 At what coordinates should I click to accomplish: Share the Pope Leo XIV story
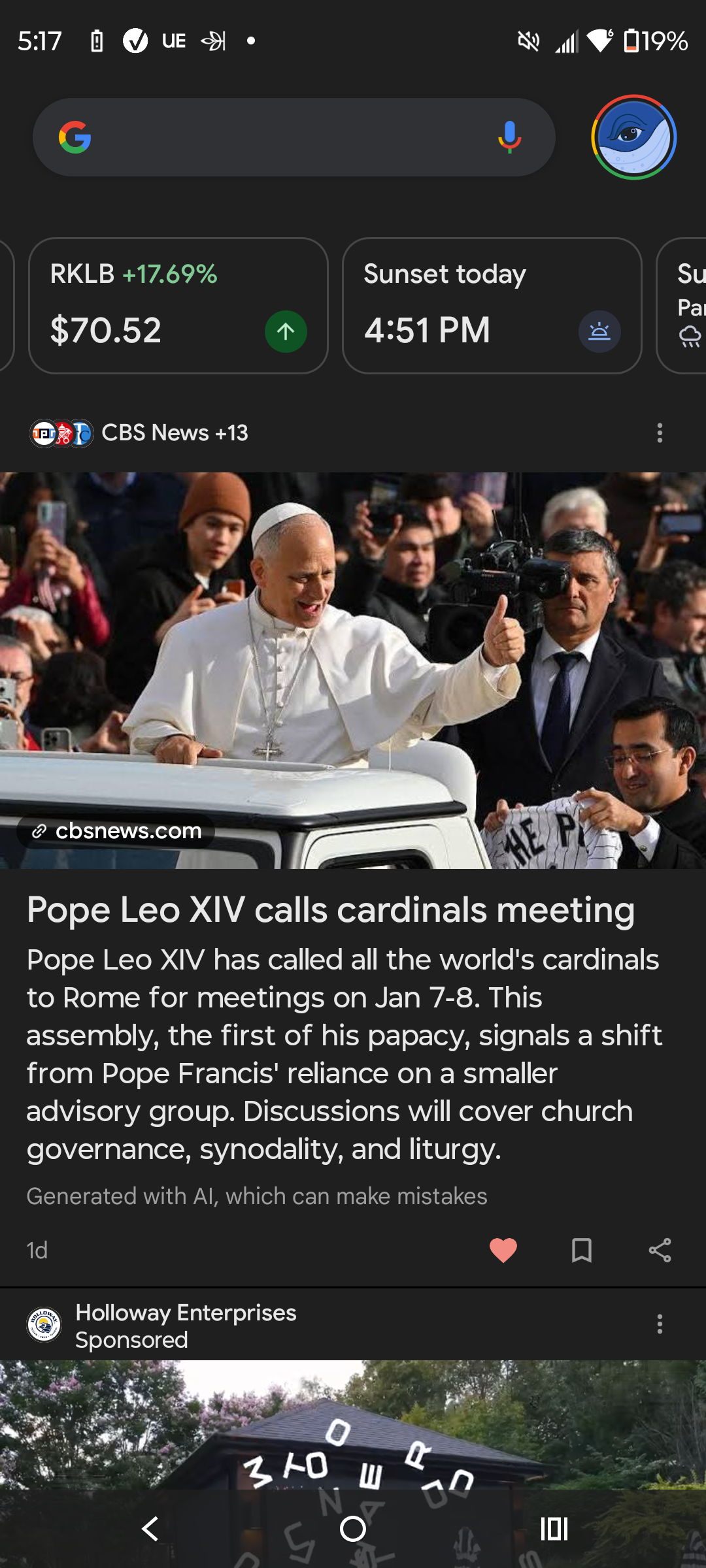660,1250
